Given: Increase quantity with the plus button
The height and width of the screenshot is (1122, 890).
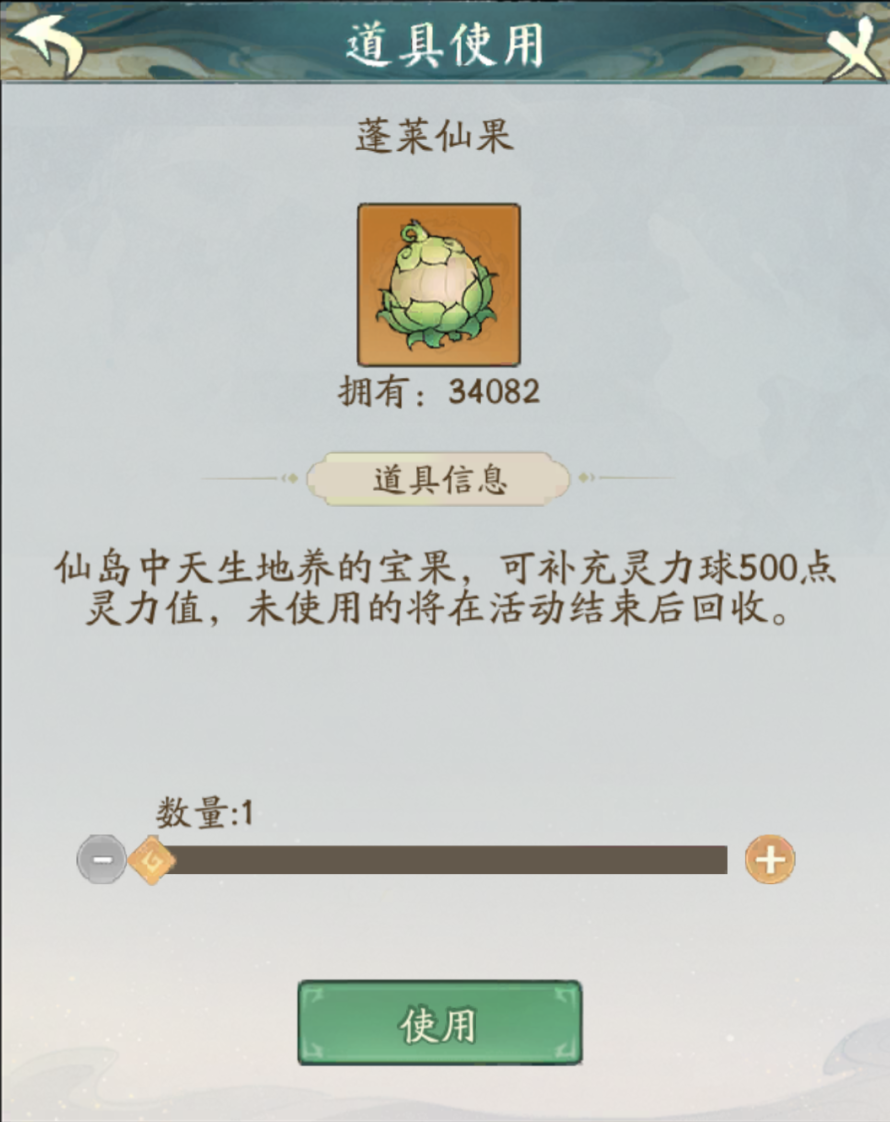Looking at the screenshot, I should coord(769,860).
